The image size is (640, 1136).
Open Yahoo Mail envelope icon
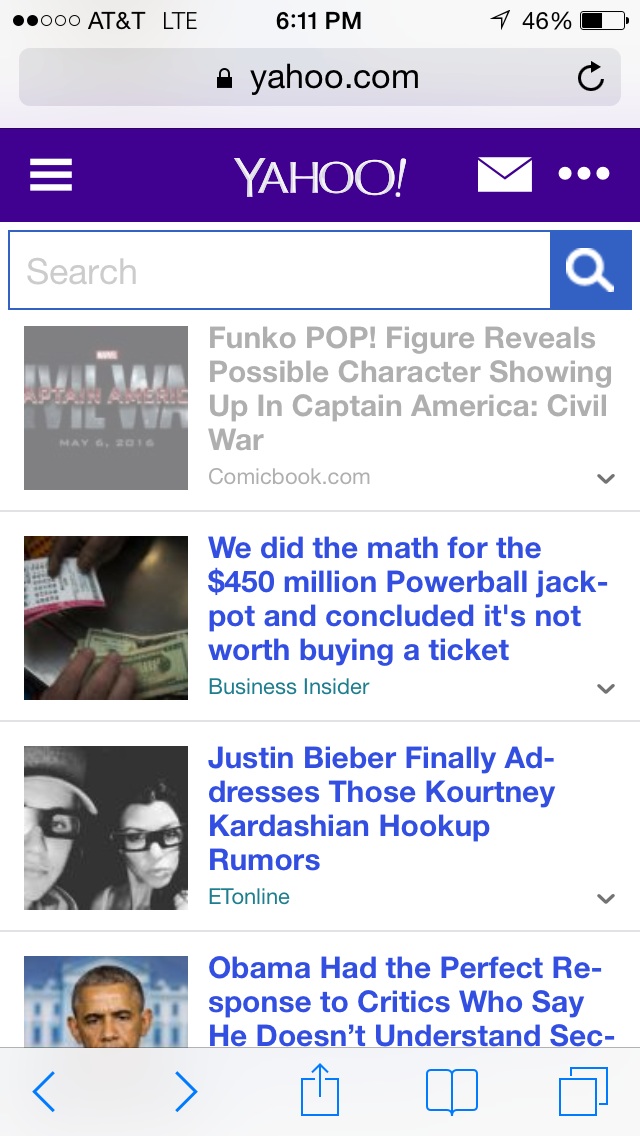(x=505, y=175)
